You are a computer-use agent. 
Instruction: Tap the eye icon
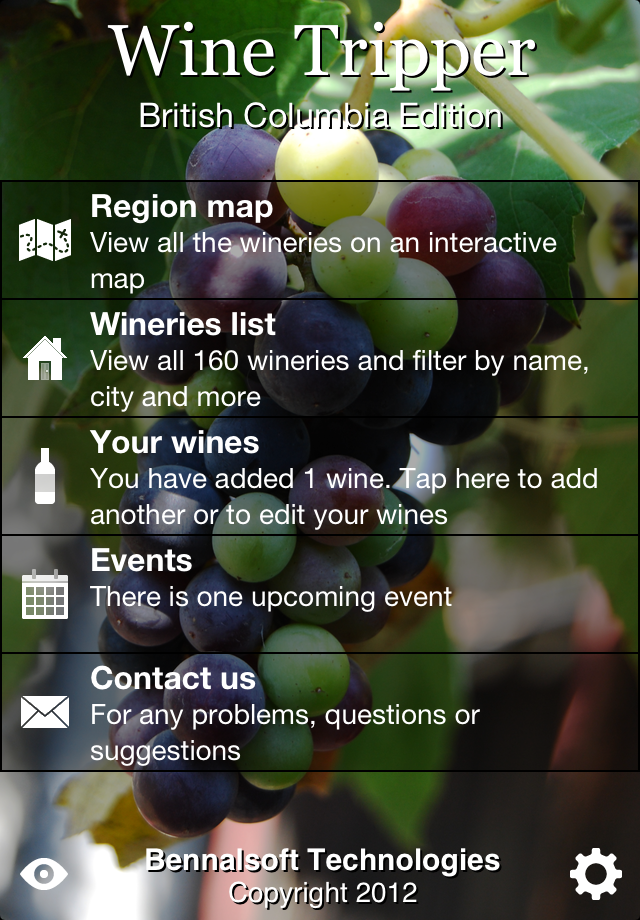[x=44, y=875]
